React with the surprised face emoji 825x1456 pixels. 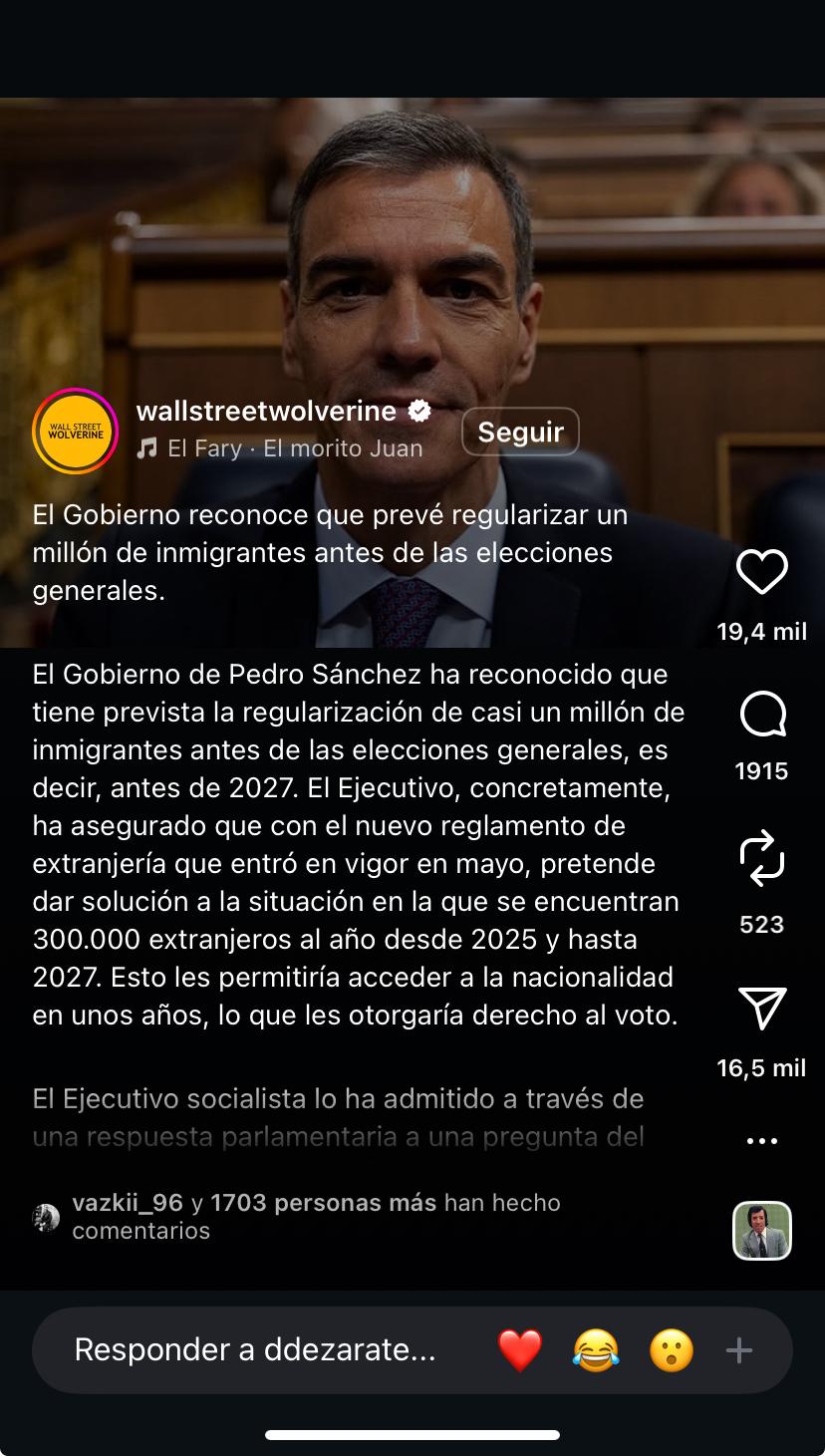click(671, 1351)
